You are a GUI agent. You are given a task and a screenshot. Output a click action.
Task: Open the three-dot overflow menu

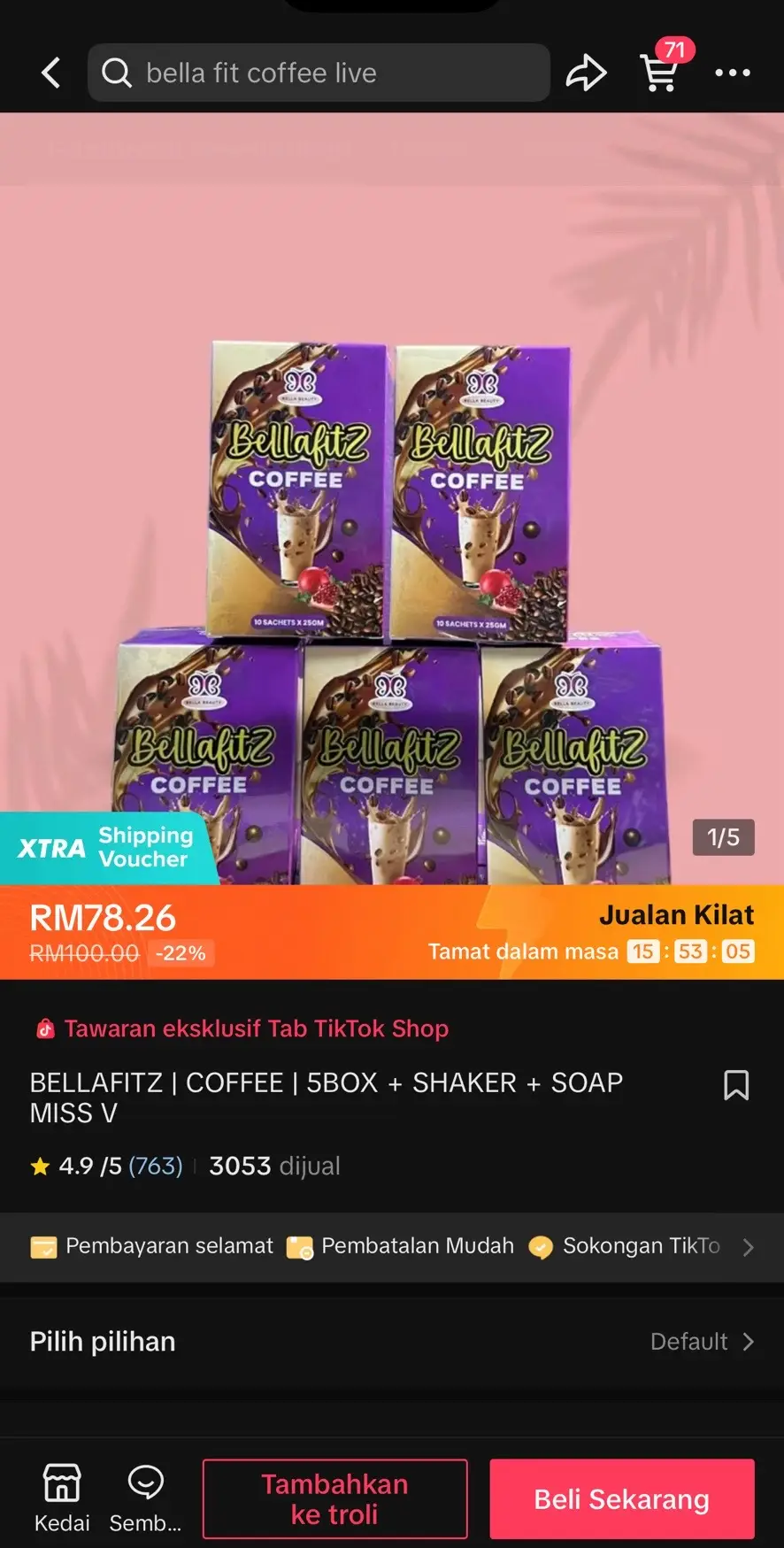tap(733, 73)
